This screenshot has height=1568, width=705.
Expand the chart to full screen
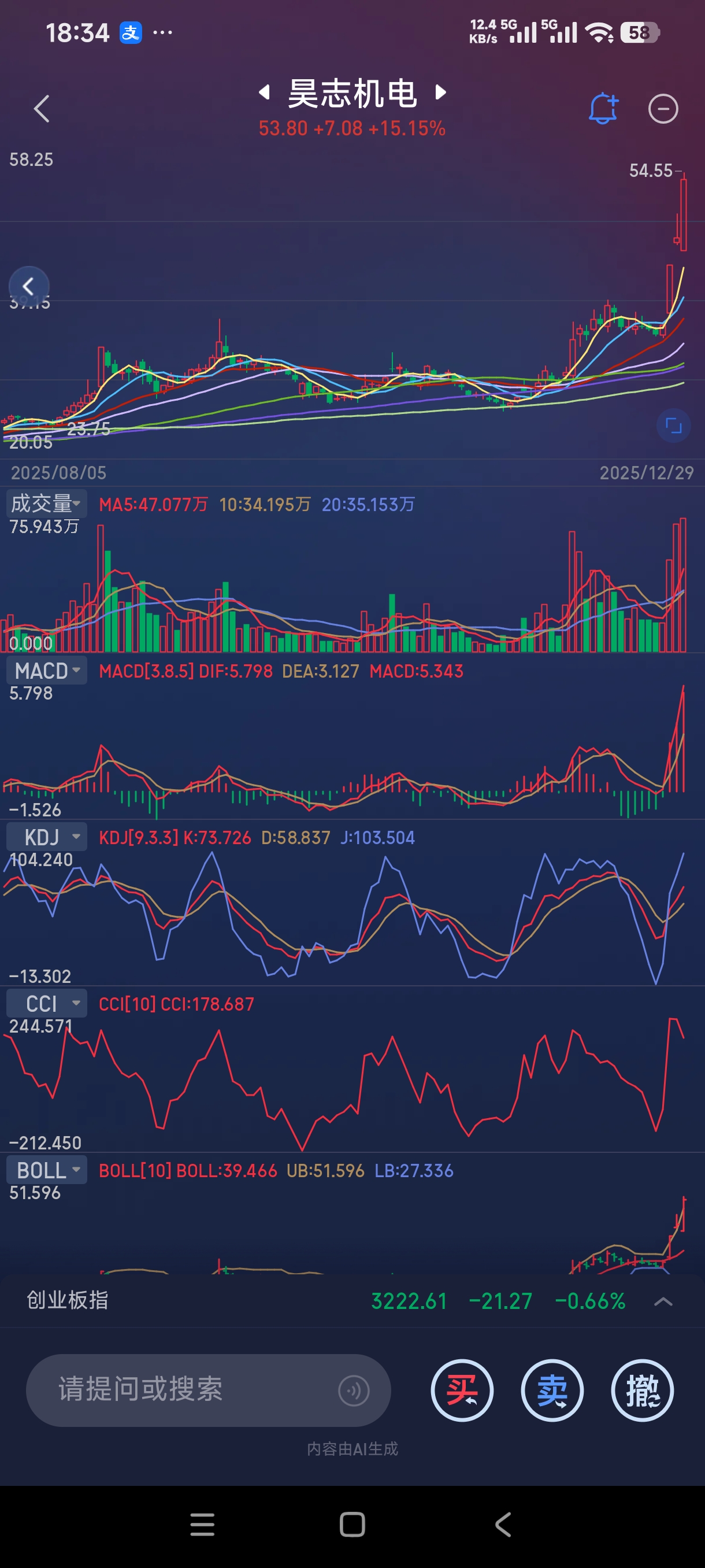[x=673, y=426]
